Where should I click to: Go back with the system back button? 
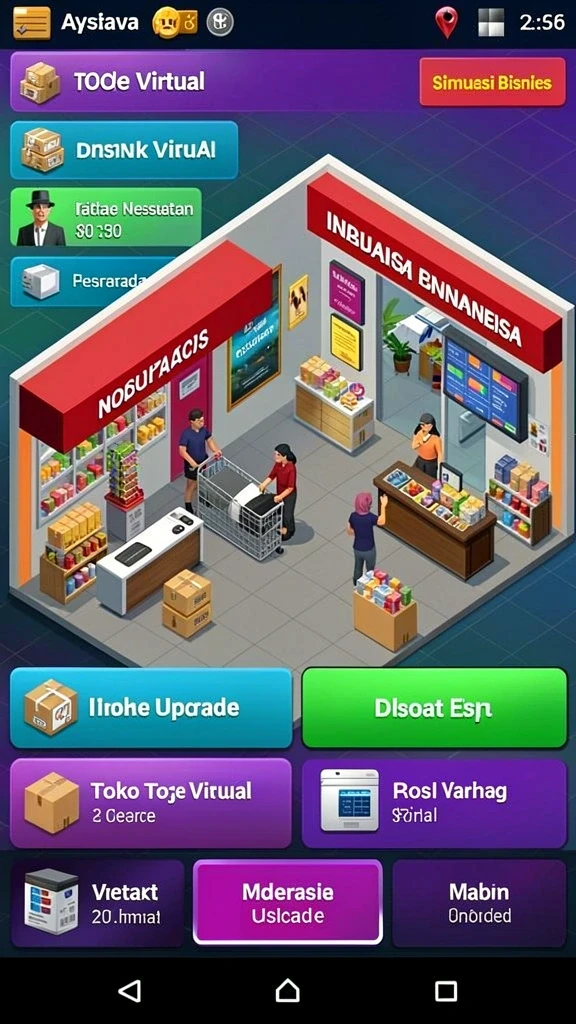click(130, 991)
